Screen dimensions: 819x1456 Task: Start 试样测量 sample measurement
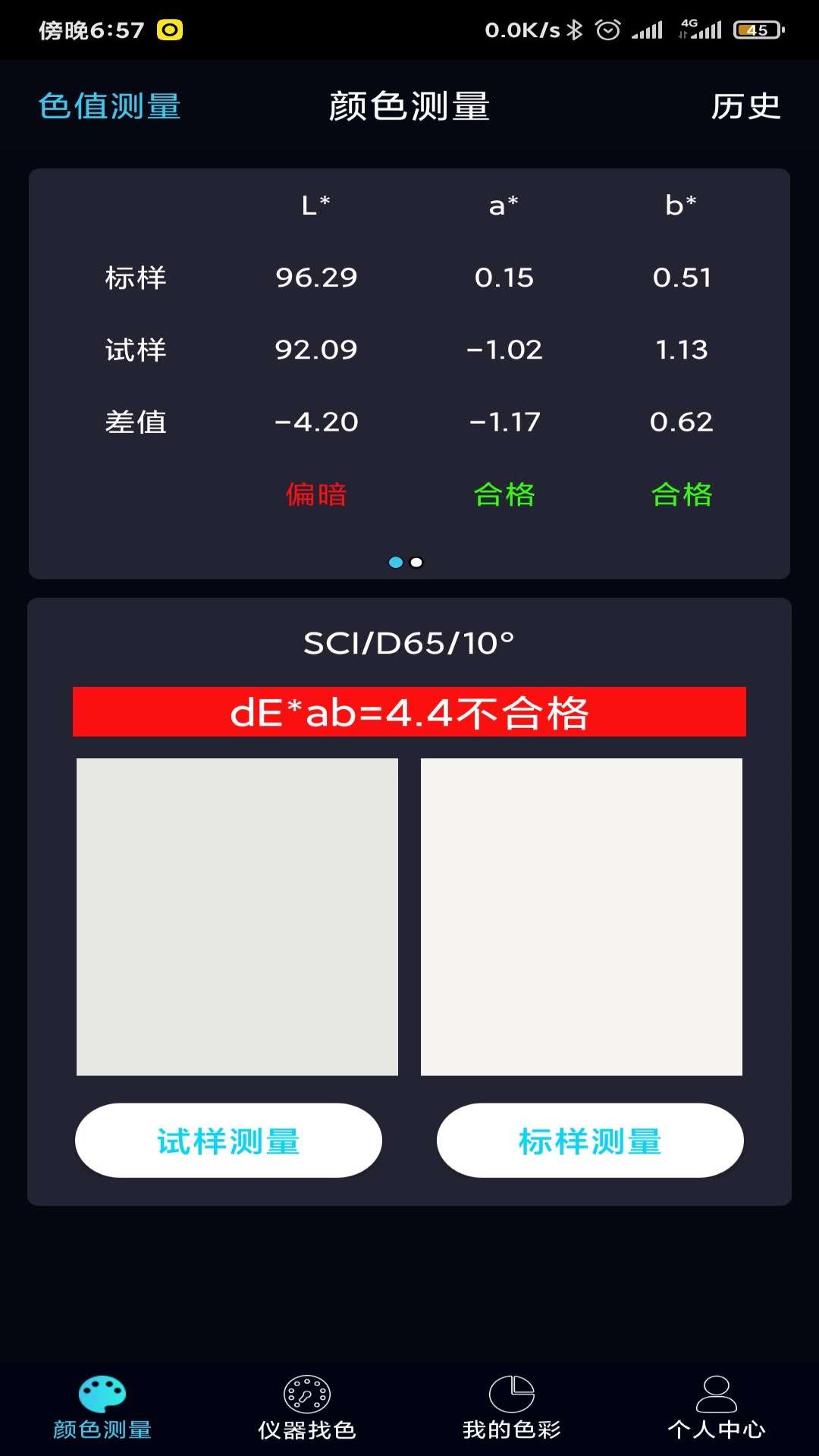pos(228,1141)
